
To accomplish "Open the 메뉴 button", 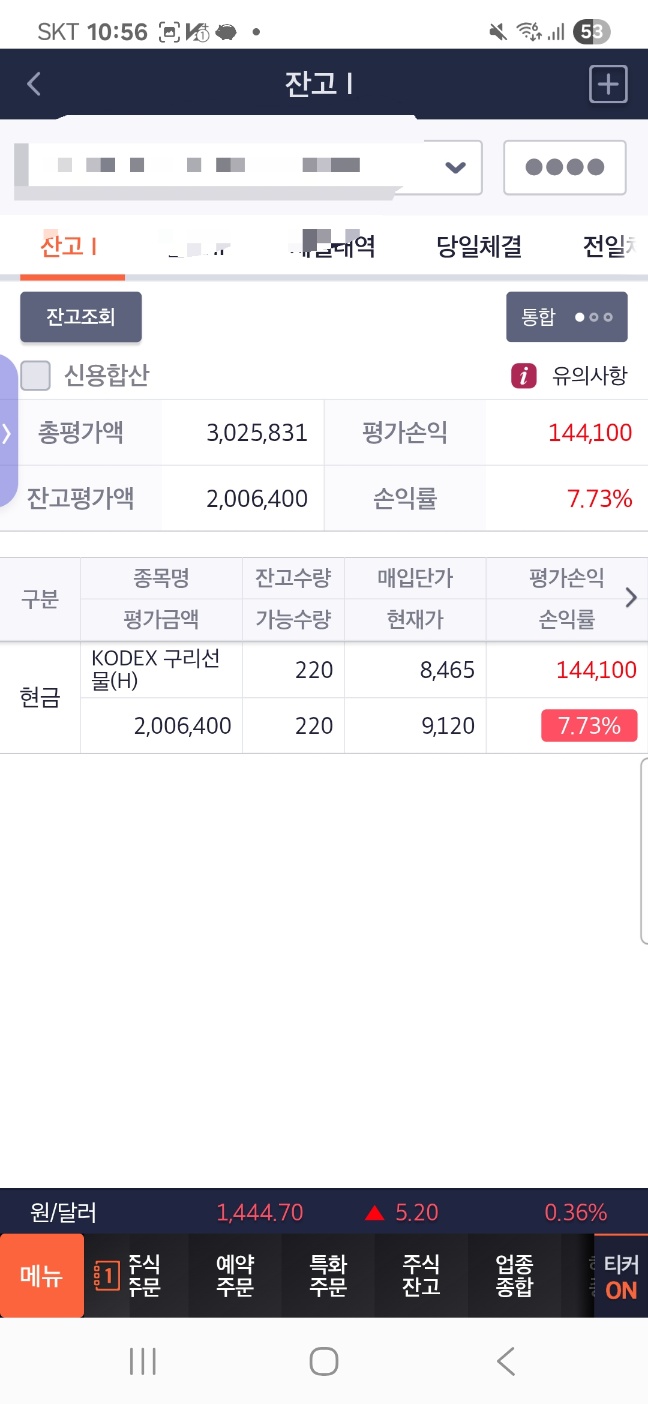I will [x=42, y=1276].
